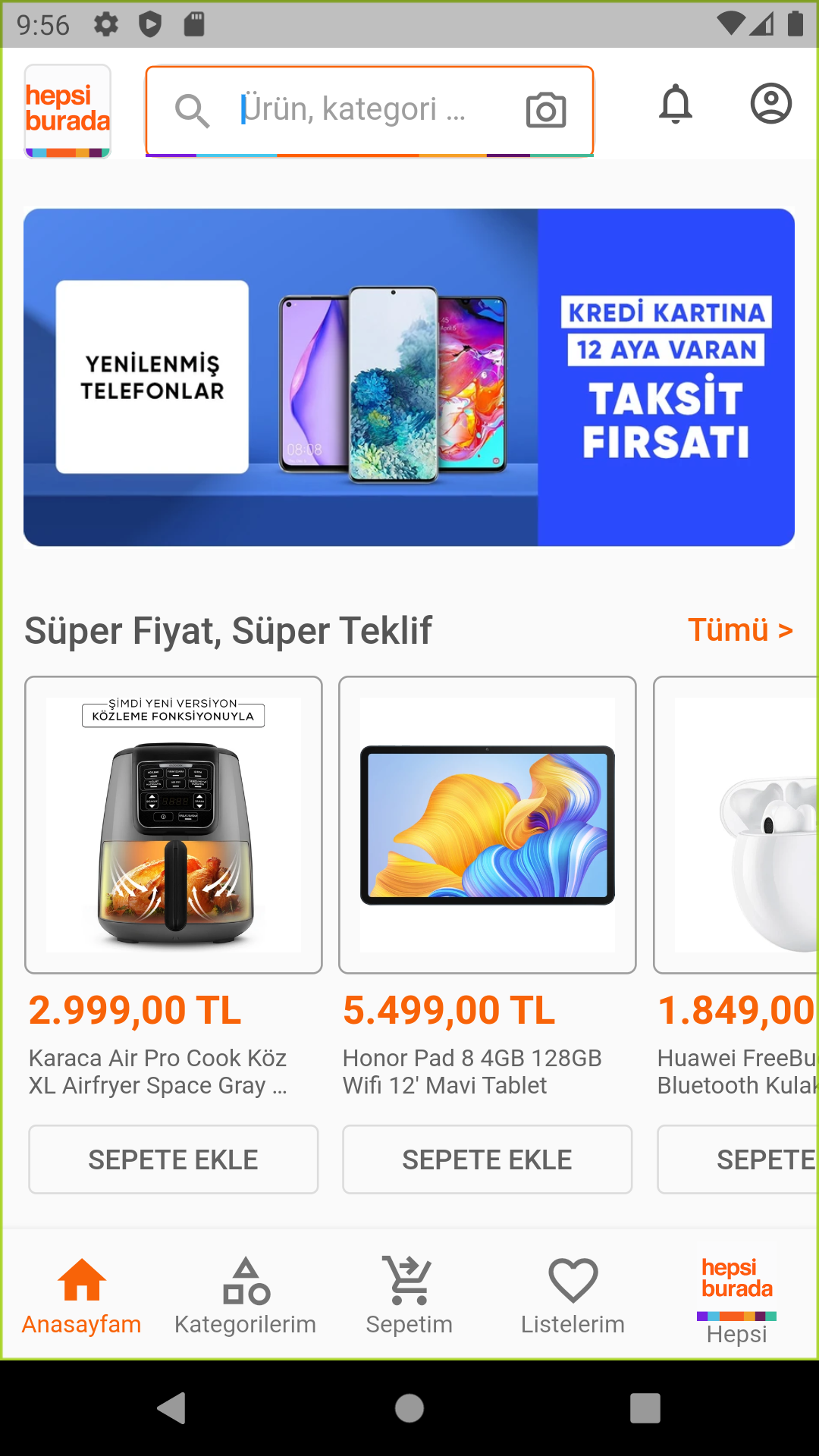Open the Sepetim cart tab

[409, 1295]
